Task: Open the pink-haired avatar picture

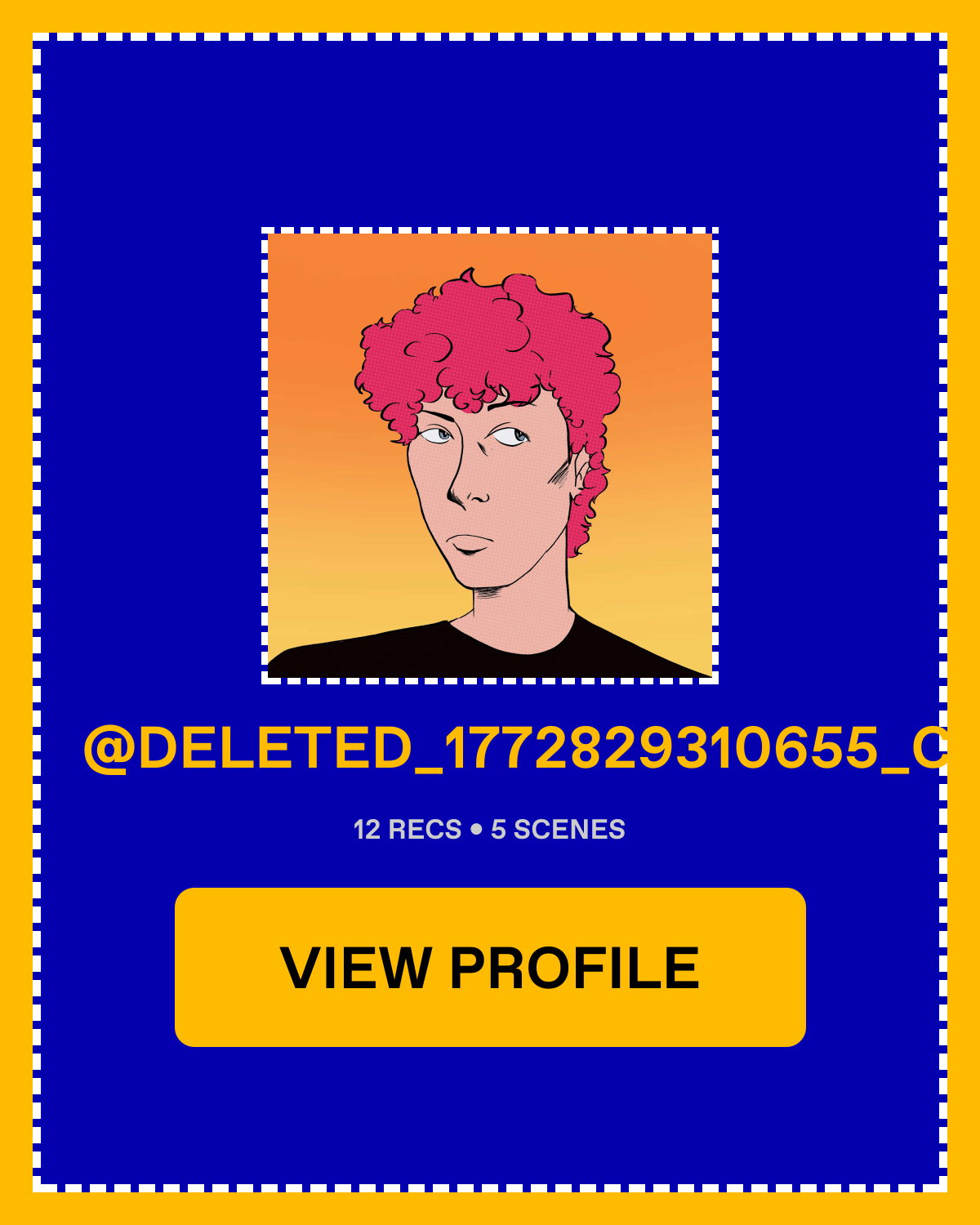Action: tap(490, 456)
